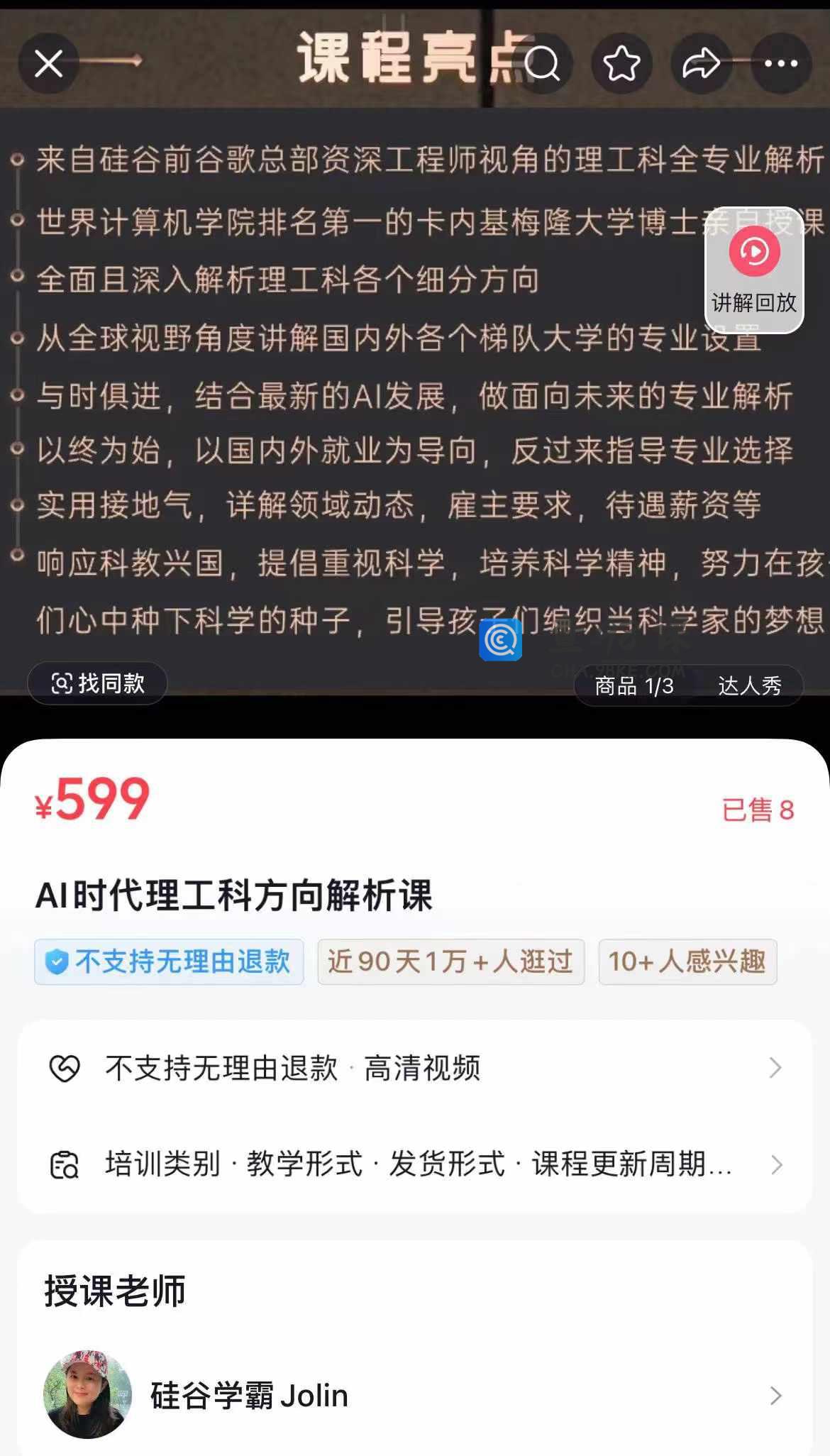Switch to the 达人秀 tab

tap(749, 685)
